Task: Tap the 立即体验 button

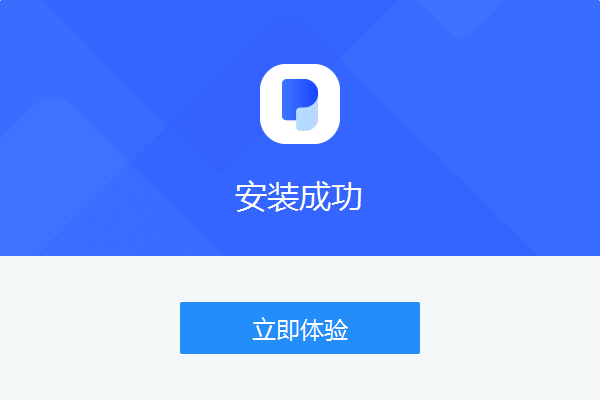Action: click(300, 328)
